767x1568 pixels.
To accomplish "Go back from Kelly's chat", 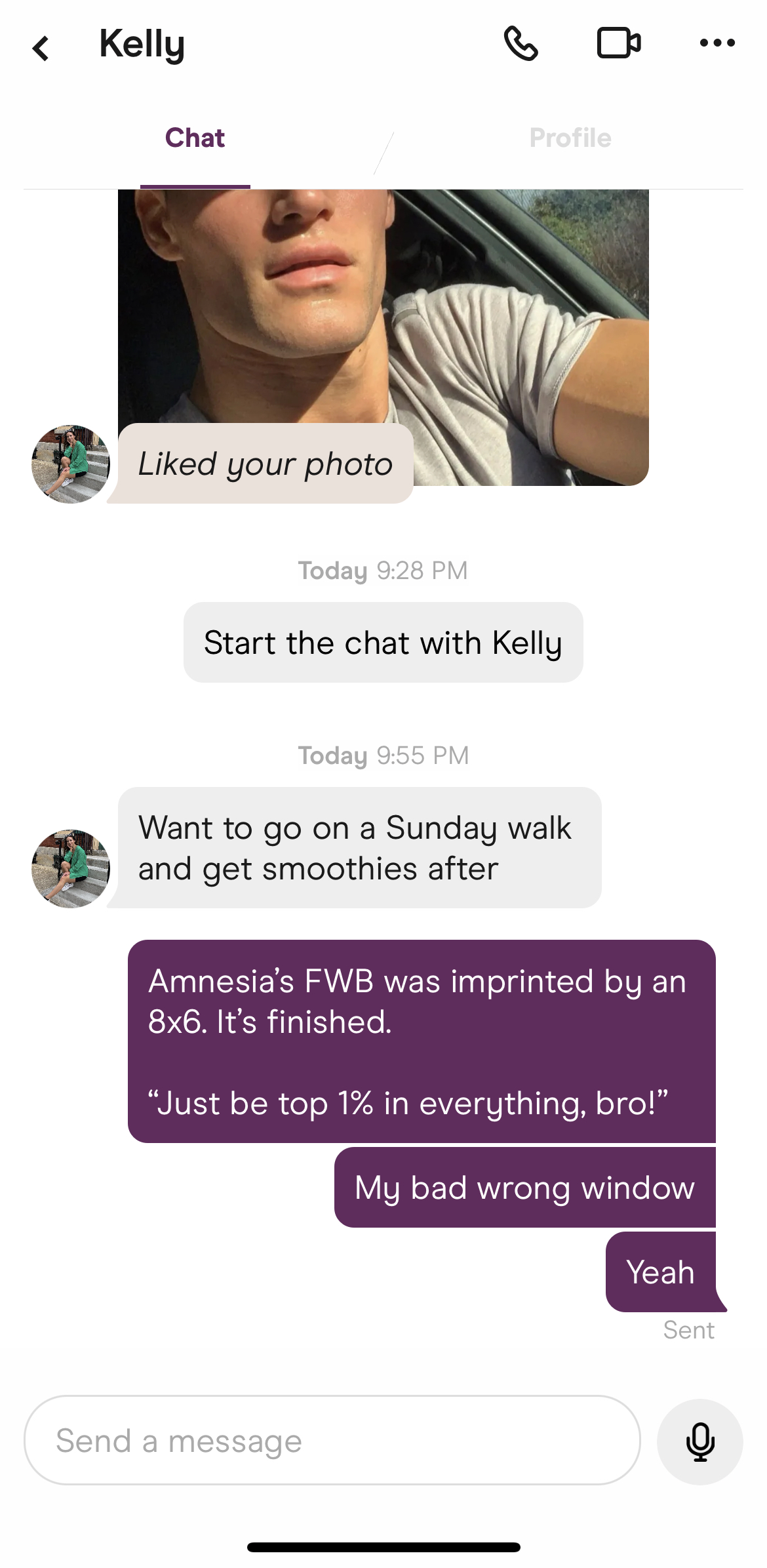I will coord(41,48).
